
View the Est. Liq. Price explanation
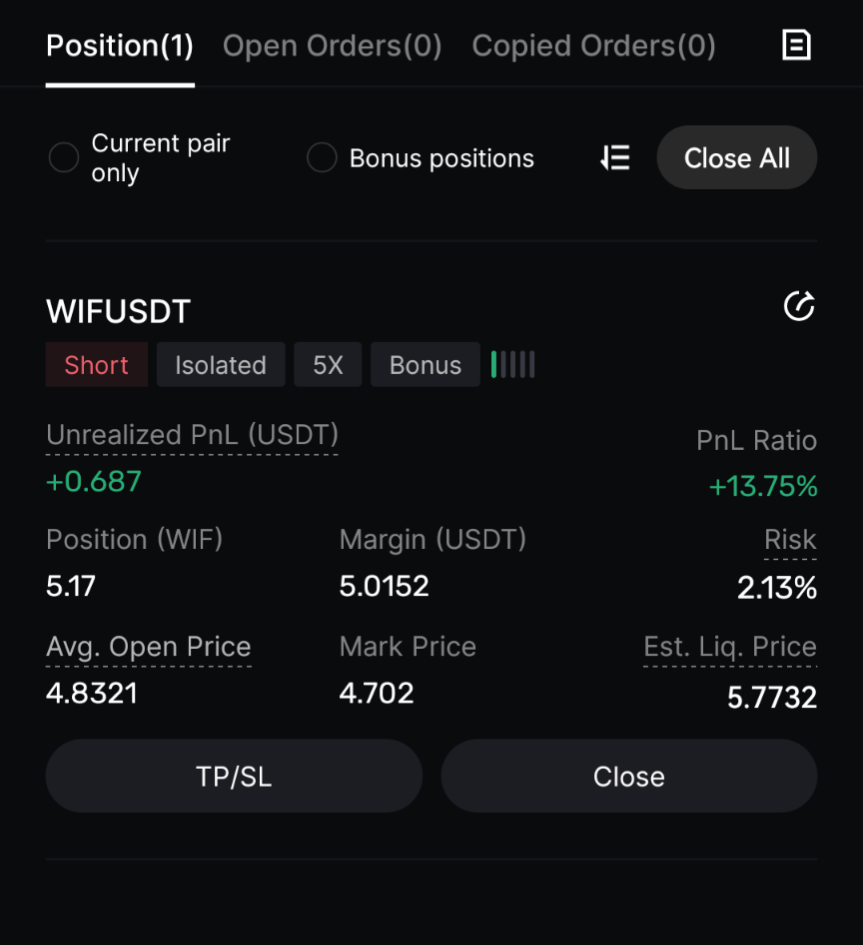pyautogui.click(x=730, y=647)
